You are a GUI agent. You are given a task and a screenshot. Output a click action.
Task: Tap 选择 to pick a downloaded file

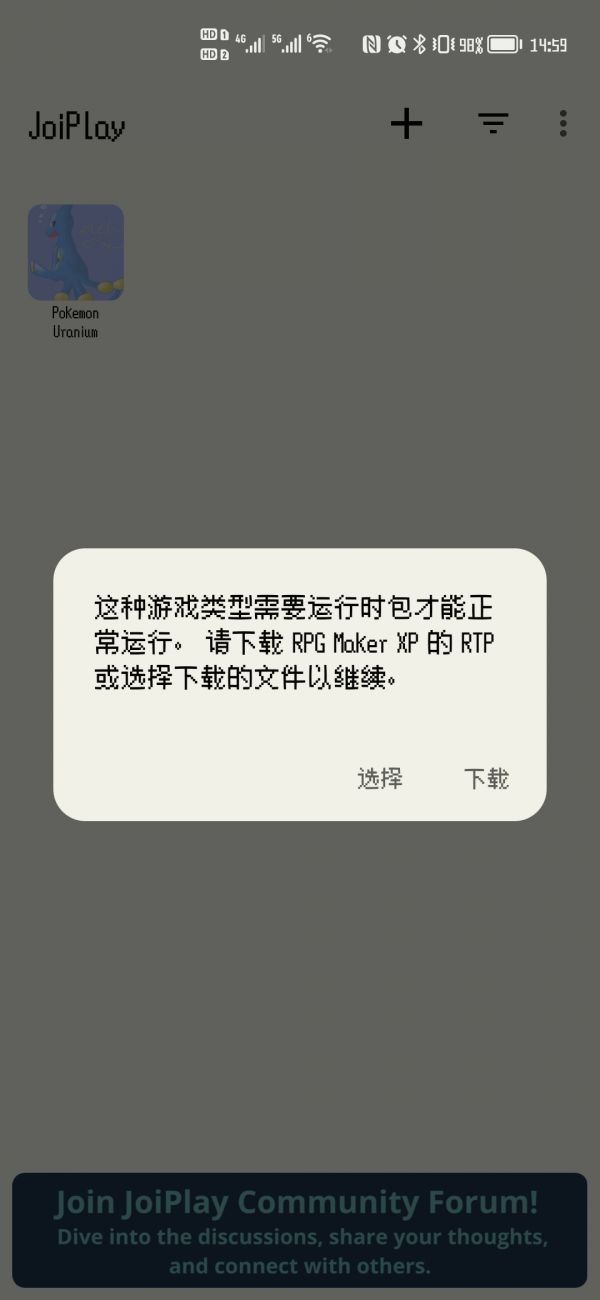[380, 779]
